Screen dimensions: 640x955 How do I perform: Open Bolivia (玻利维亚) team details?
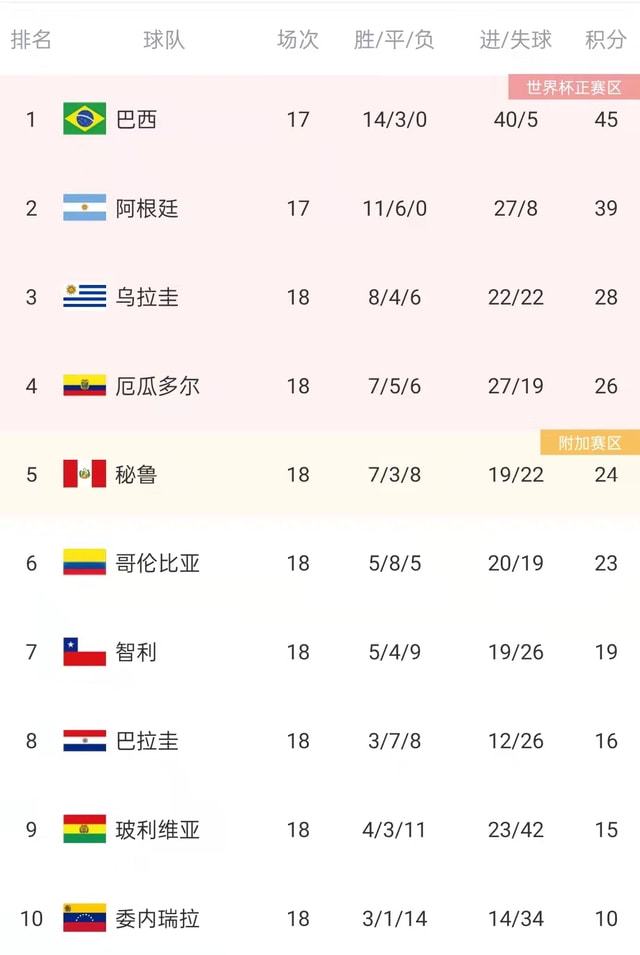click(157, 829)
